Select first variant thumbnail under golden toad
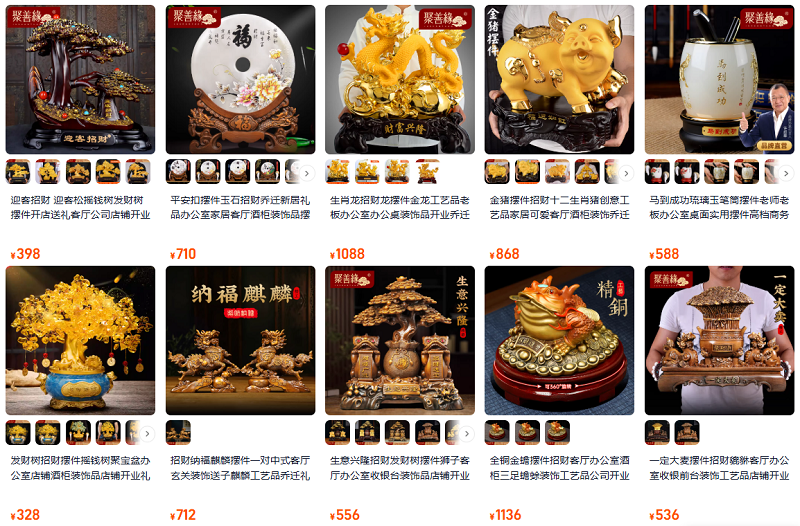Image resolution: width=800 pixels, height=526 pixels. (497, 432)
